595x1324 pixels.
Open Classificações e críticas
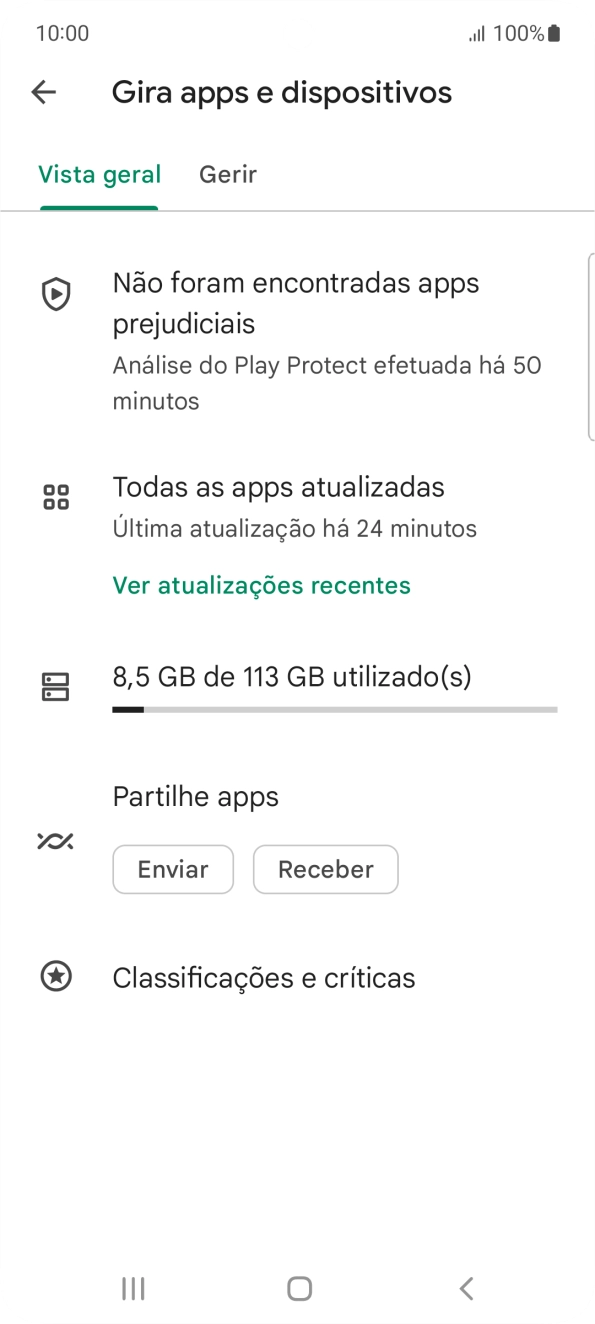[297, 977]
